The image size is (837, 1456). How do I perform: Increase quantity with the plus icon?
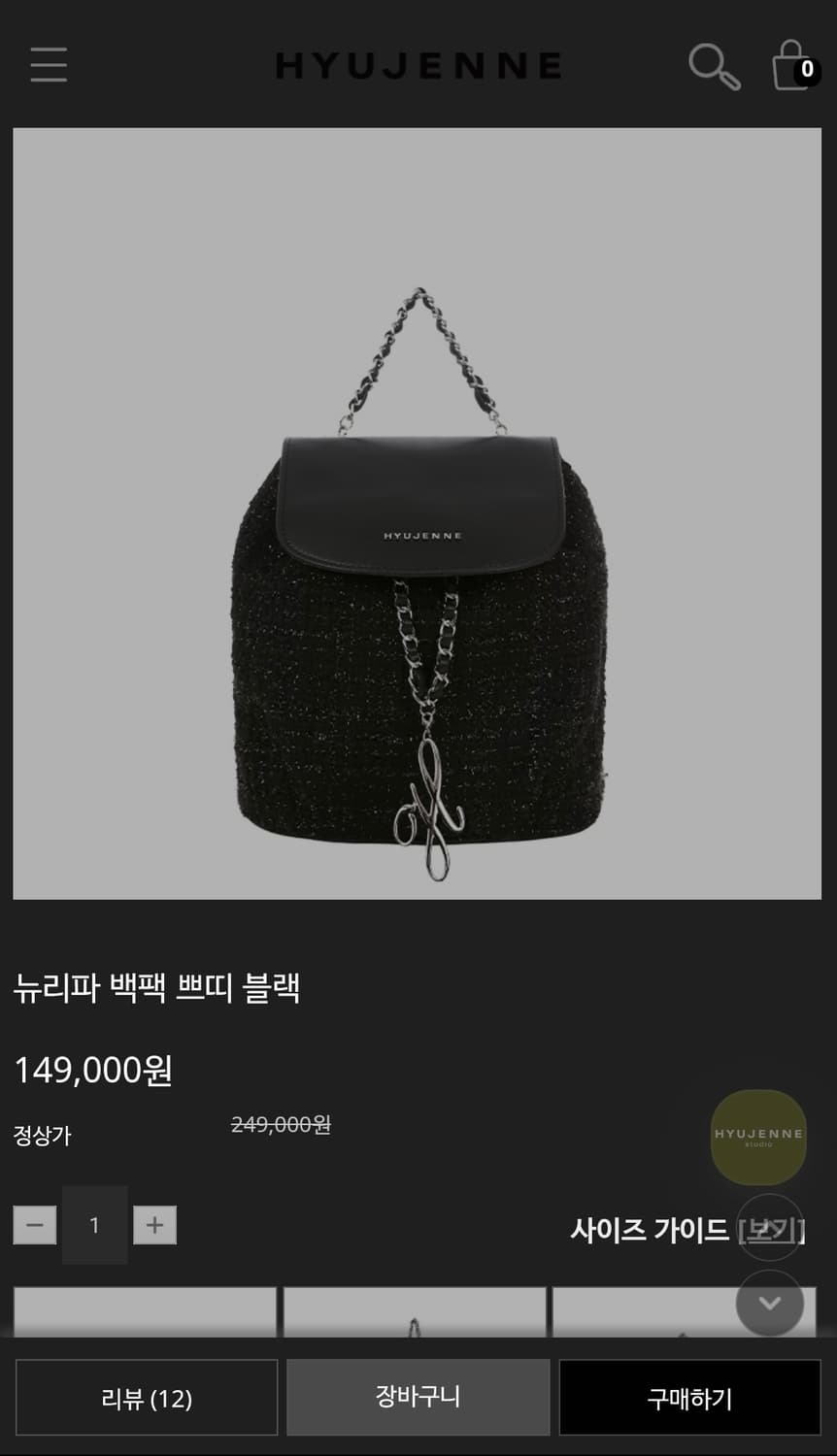153,1224
